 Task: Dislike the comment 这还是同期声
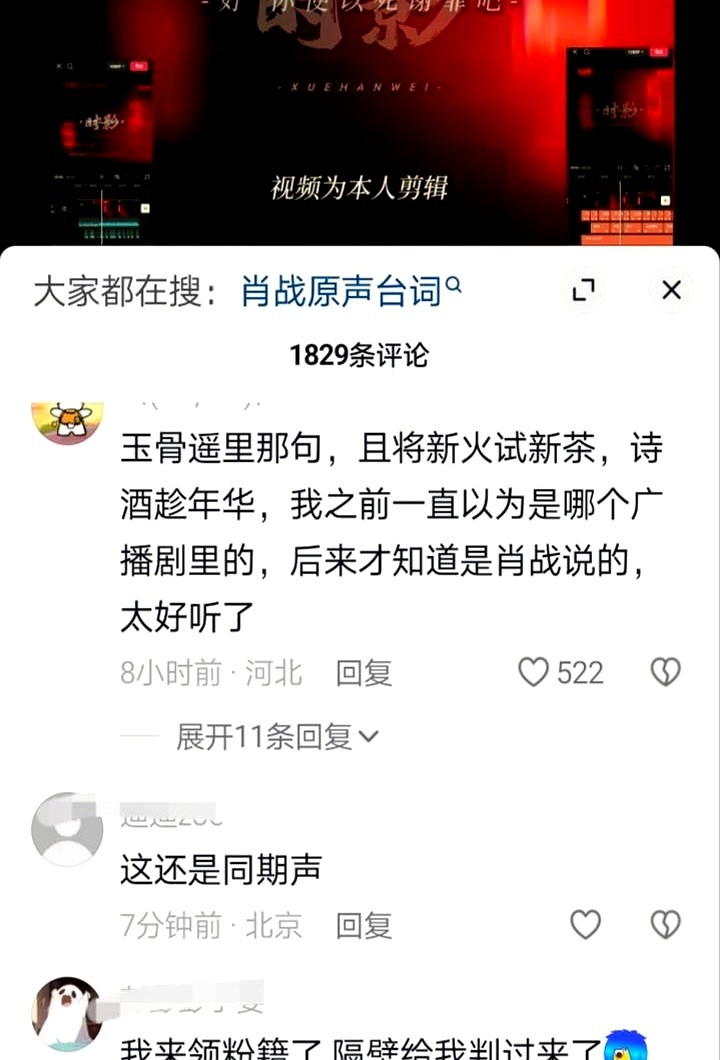(665, 925)
